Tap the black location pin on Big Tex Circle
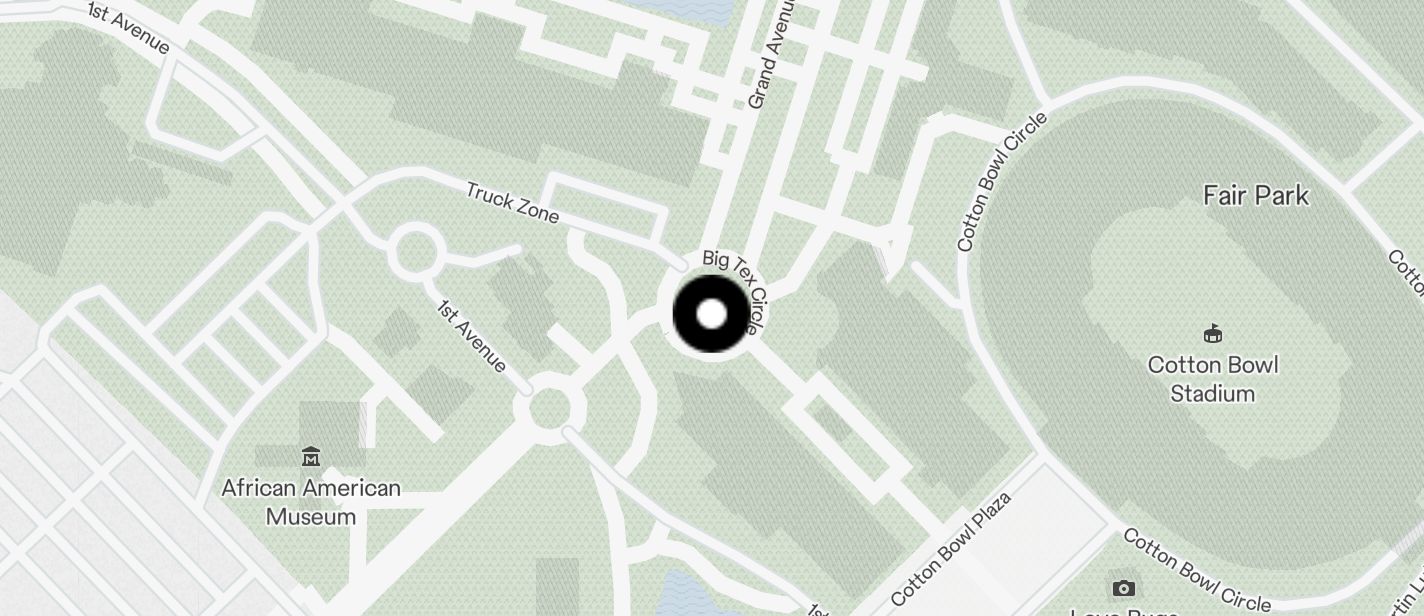1424x616 pixels. click(x=711, y=315)
